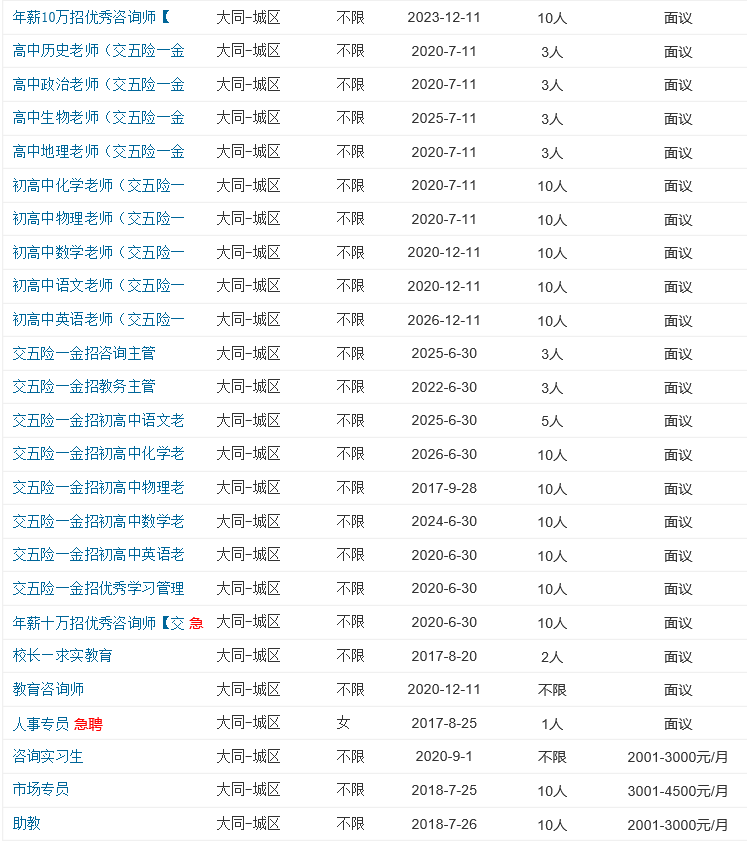View the 高中历史老师 job listing
This screenshot has width=747, height=844.
pos(98,51)
